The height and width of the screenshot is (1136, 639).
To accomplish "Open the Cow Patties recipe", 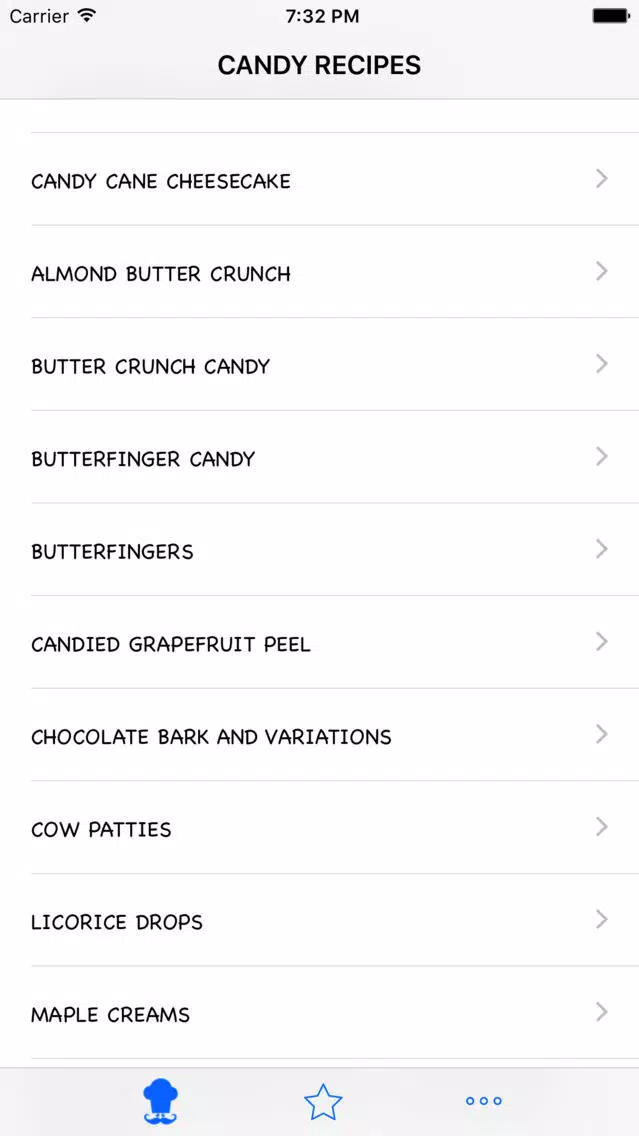I will [x=320, y=828].
